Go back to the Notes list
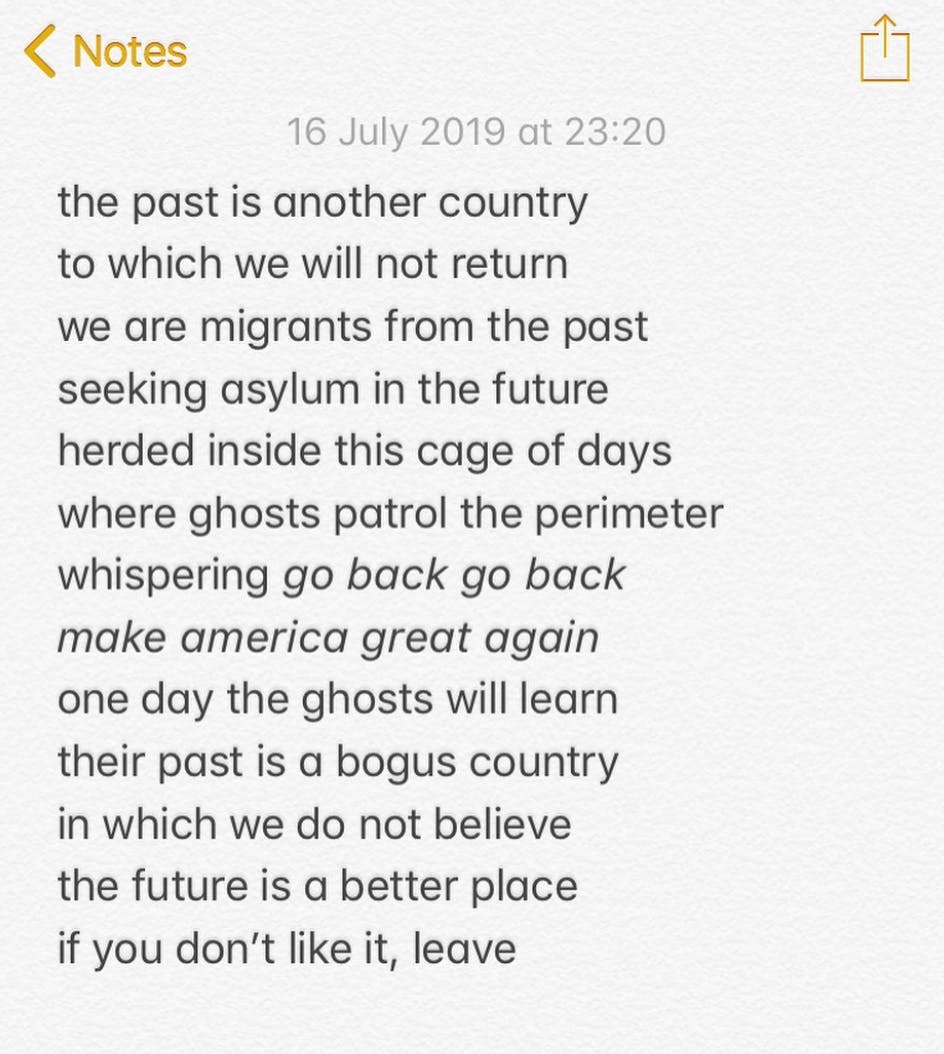 (x=105, y=52)
